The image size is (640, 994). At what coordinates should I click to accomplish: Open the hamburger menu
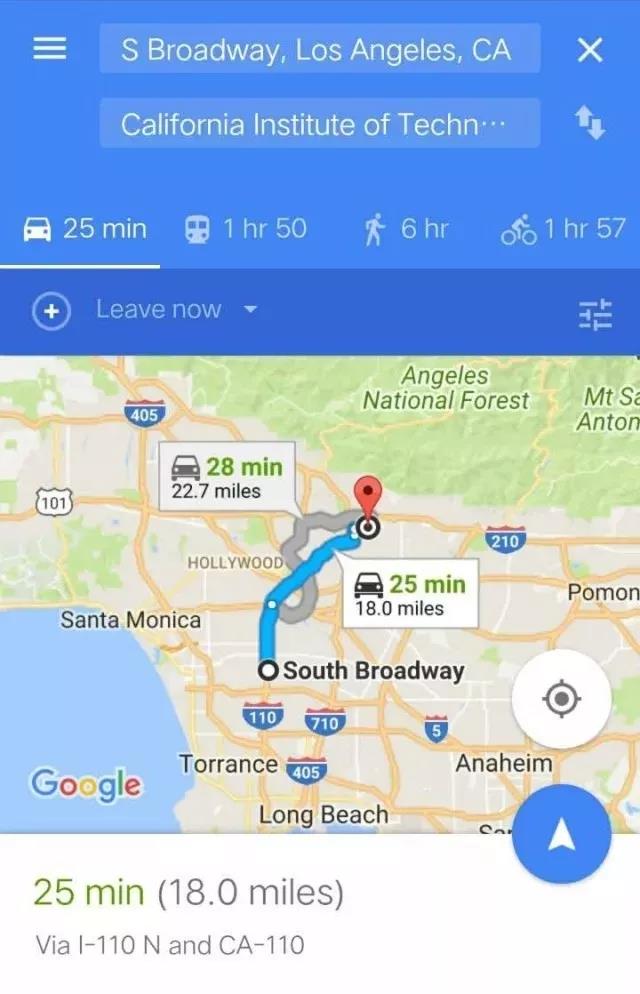(x=49, y=49)
